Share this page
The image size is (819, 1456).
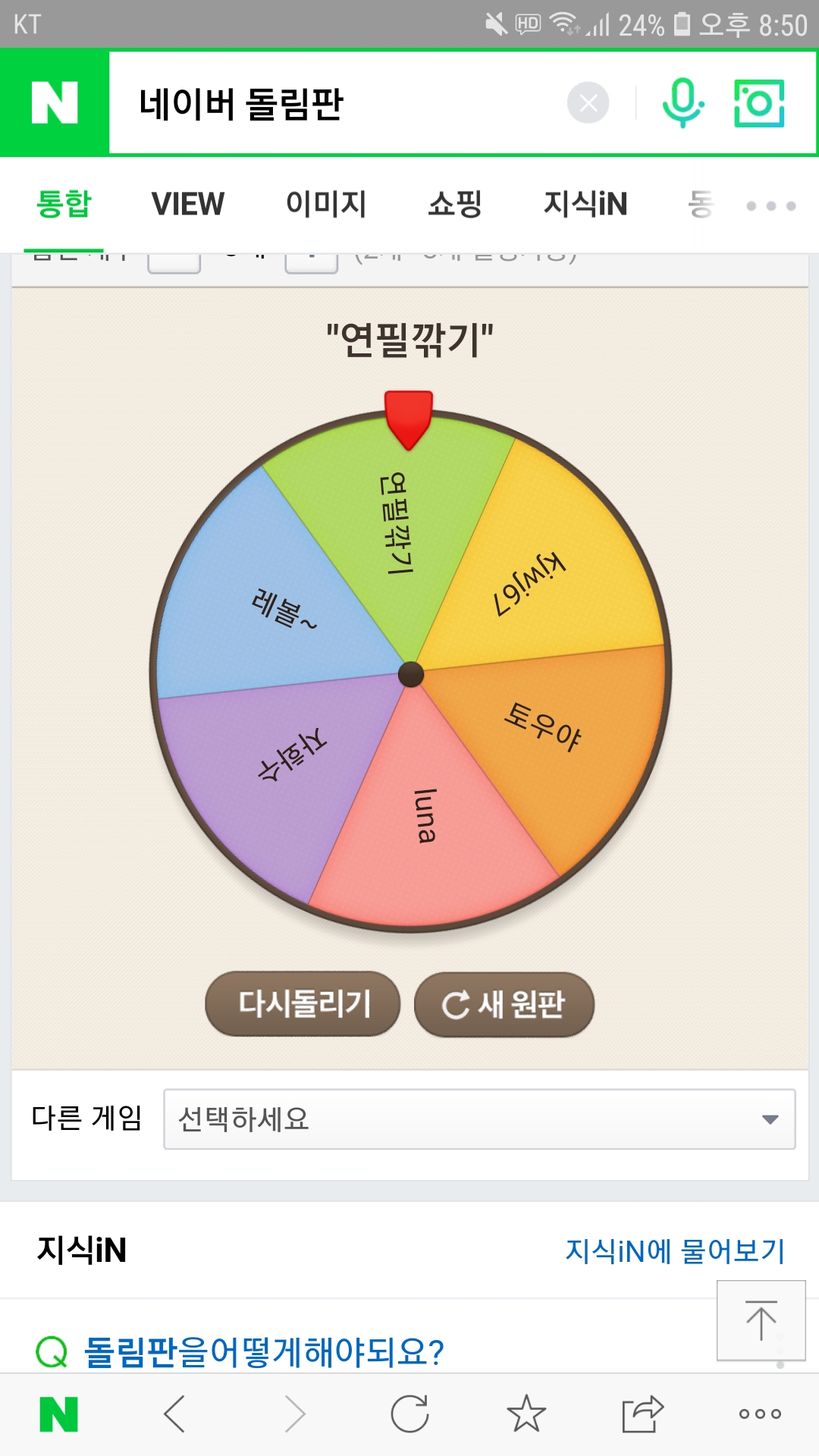(x=642, y=1414)
